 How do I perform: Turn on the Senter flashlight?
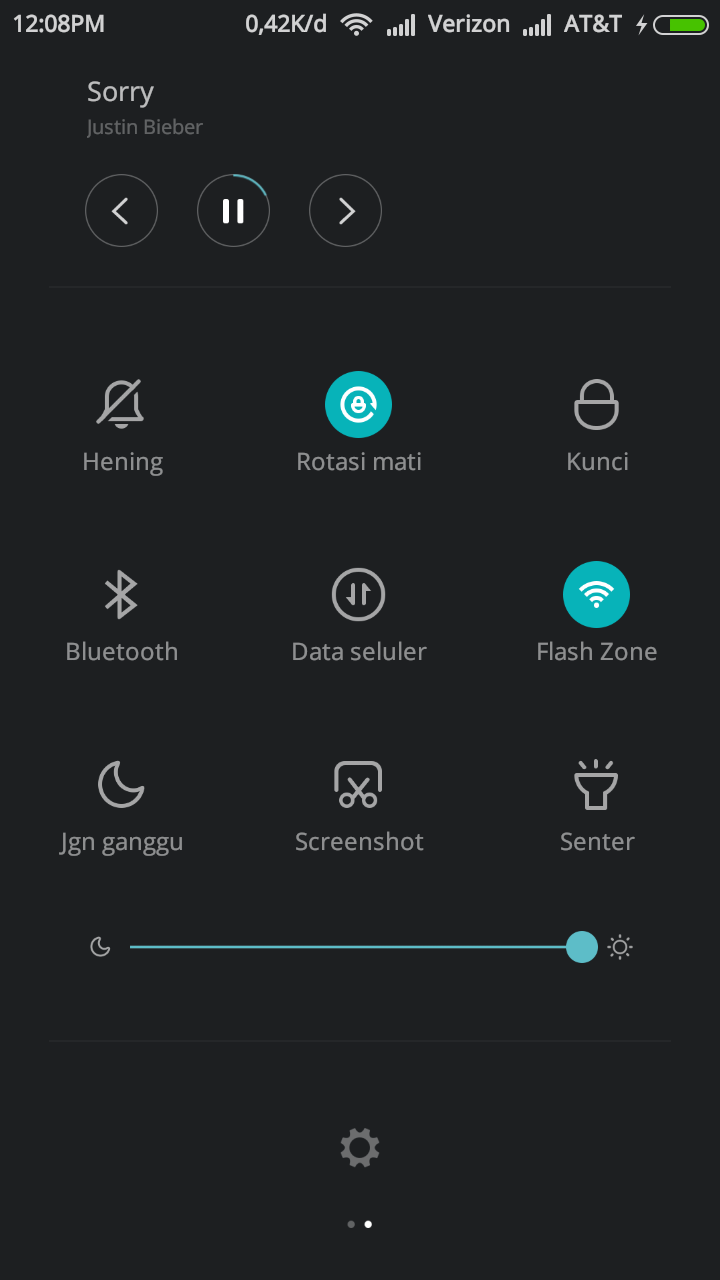pyautogui.click(x=596, y=785)
